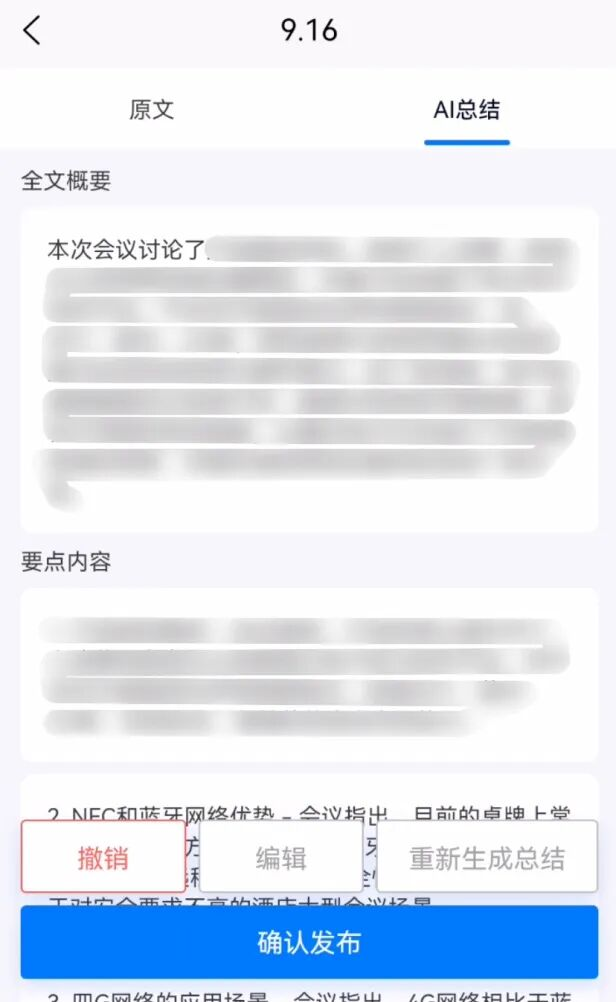Open the 编辑 button to edit summary
The height and width of the screenshot is (1002, 616).
pos(281,857)
